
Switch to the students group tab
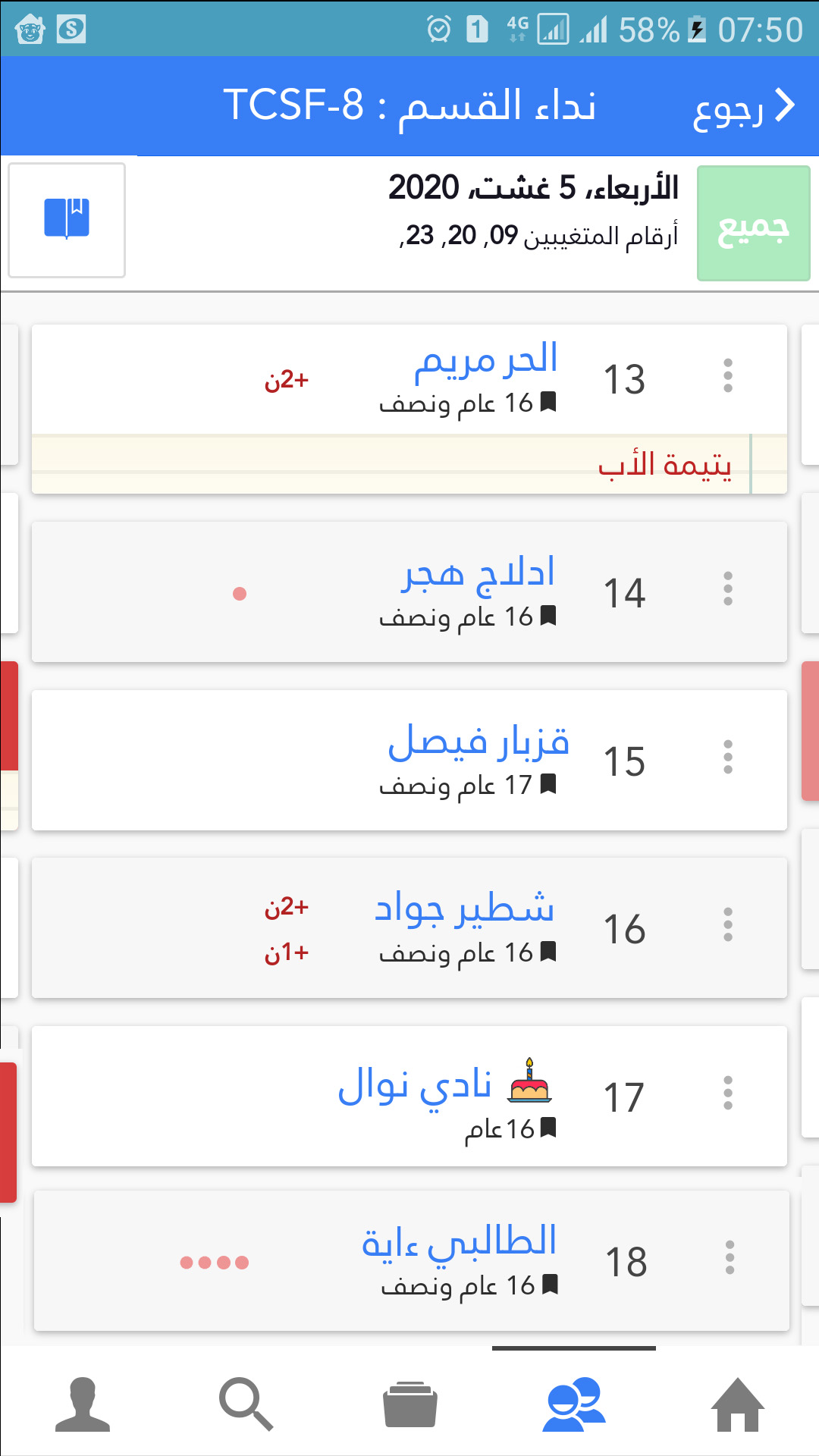click(574, 1404)
